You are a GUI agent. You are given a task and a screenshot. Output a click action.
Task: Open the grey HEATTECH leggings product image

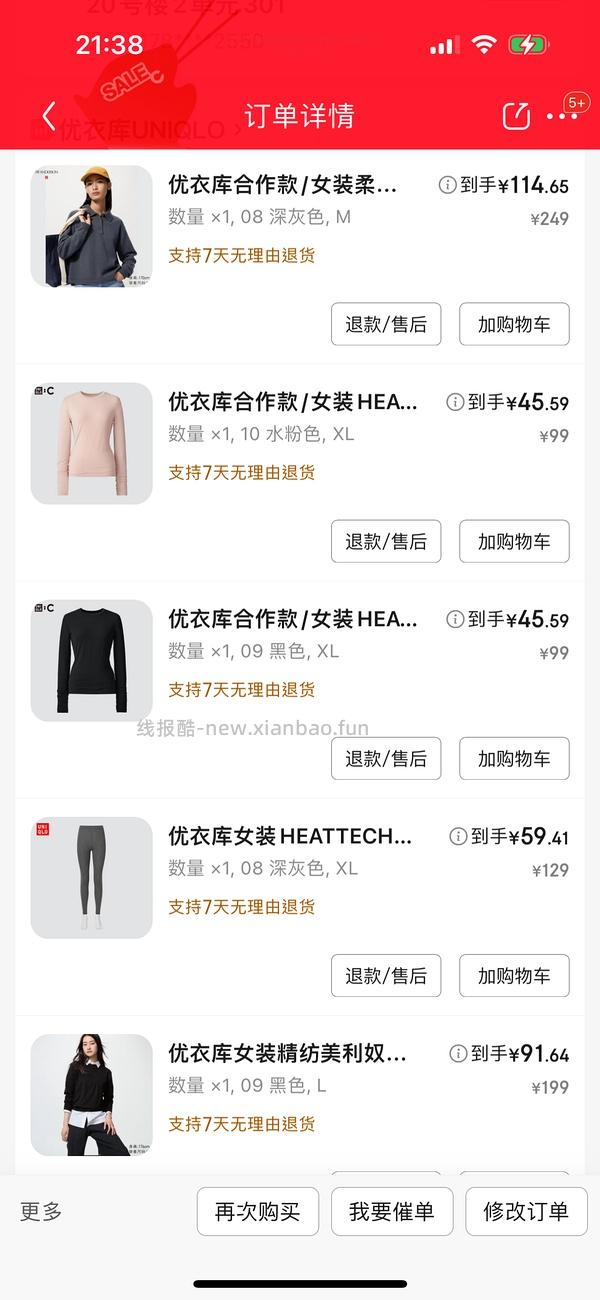[92, 877]
